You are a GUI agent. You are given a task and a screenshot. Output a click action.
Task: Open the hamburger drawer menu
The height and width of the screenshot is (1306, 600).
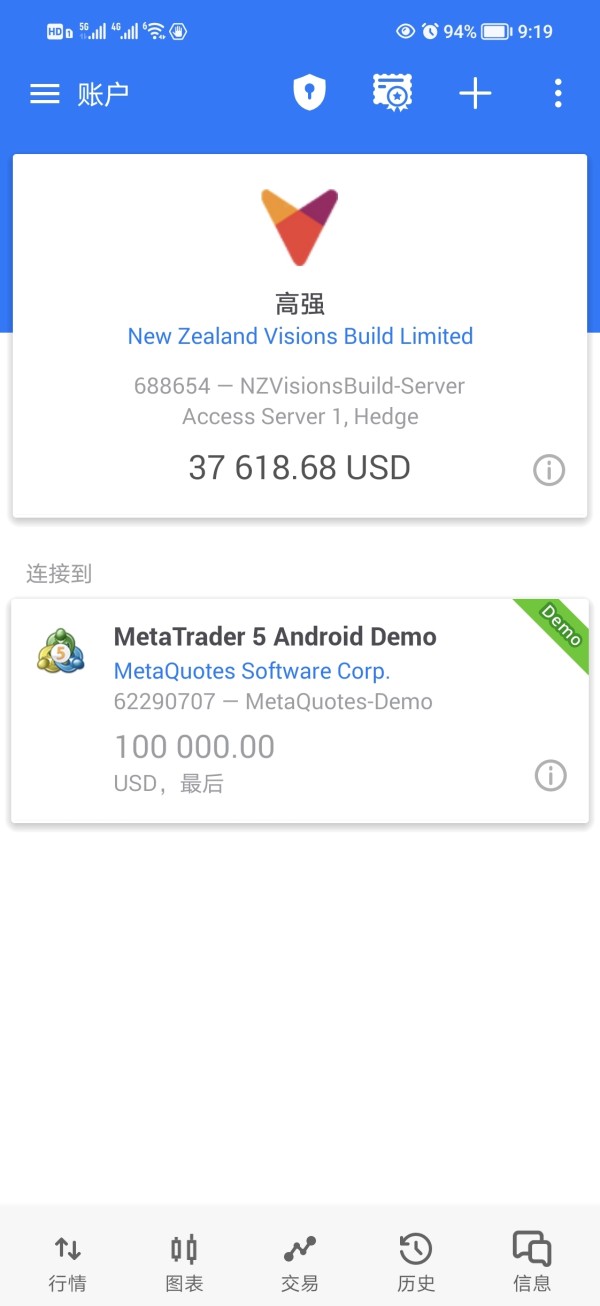[x=45, y=94]
